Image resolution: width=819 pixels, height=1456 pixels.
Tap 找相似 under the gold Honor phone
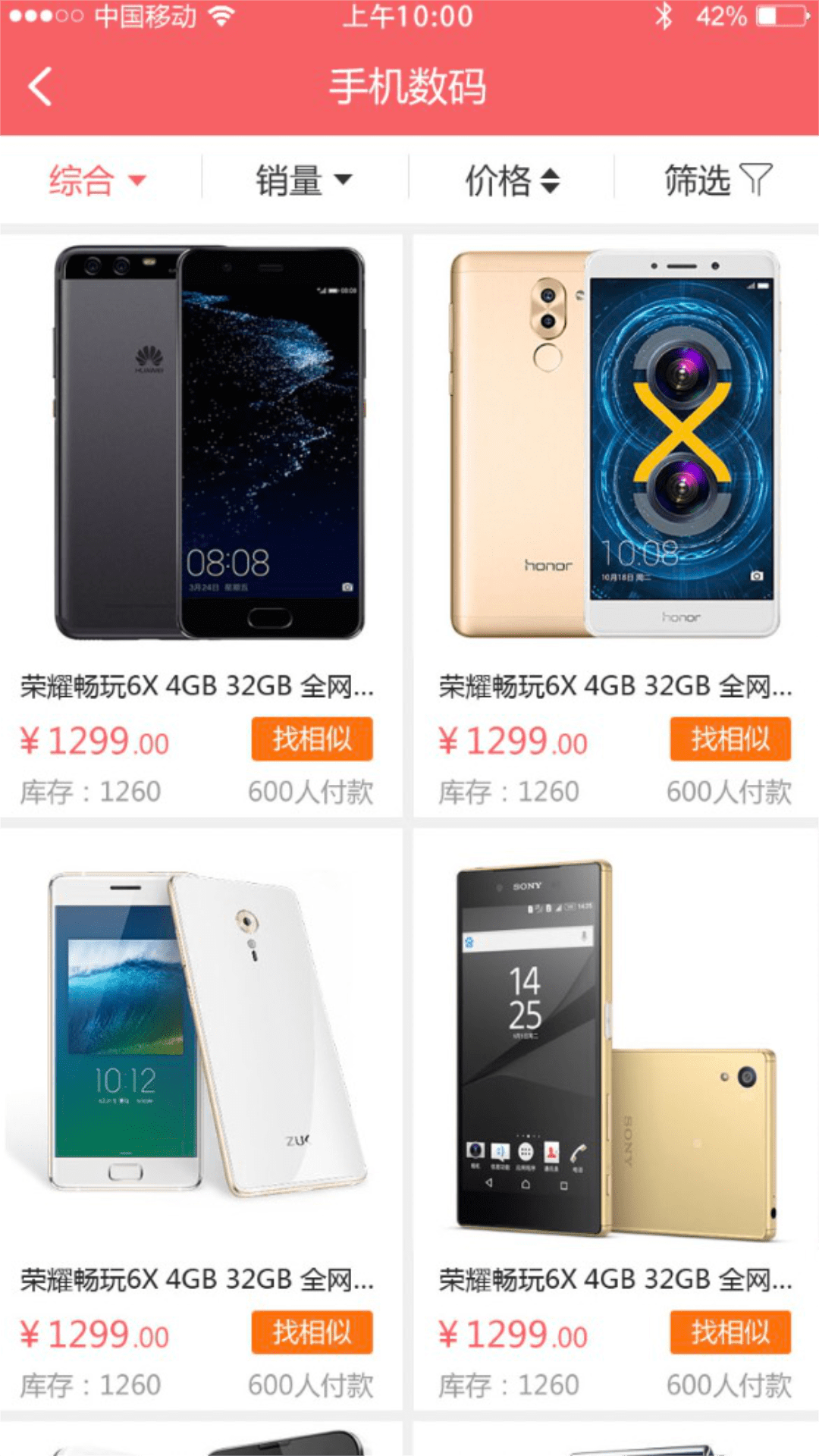point(730,739)
